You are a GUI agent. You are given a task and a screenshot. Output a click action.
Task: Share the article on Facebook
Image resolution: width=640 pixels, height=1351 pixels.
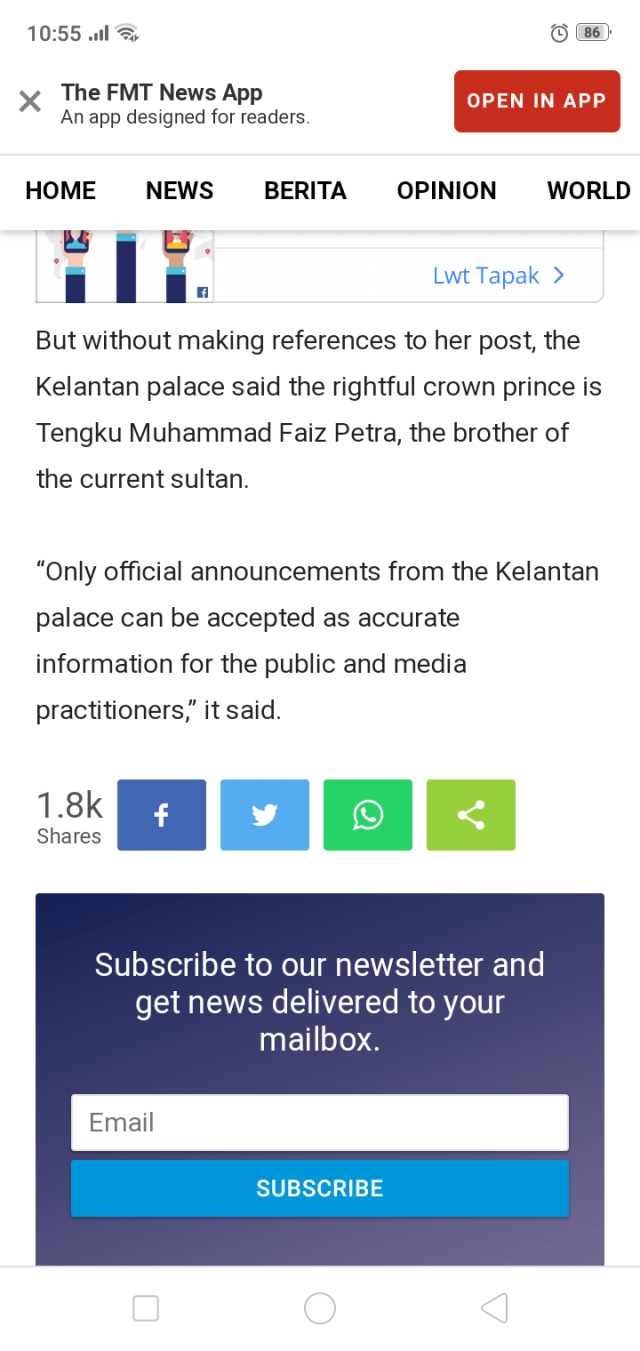162,815
